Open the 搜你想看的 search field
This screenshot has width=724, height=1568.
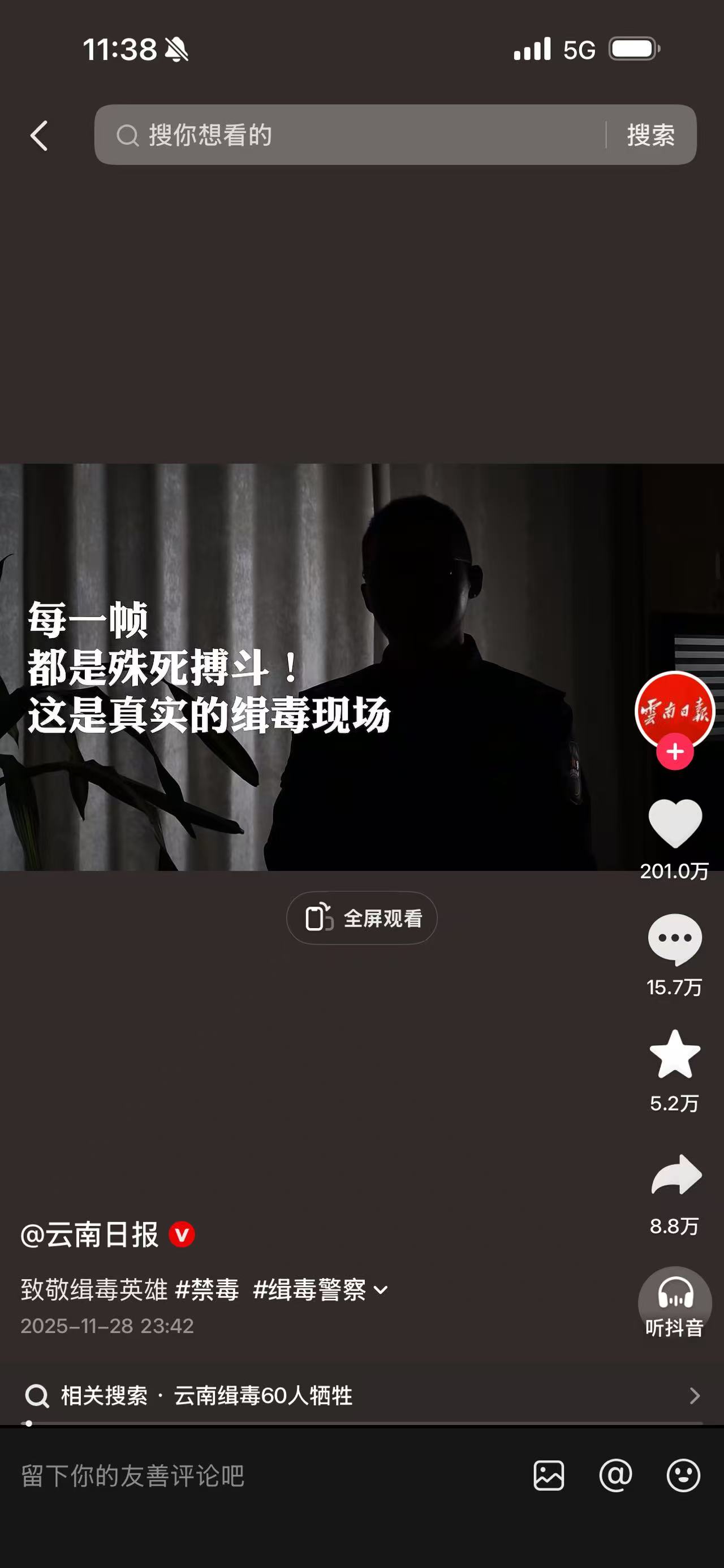tap(347, 135)
